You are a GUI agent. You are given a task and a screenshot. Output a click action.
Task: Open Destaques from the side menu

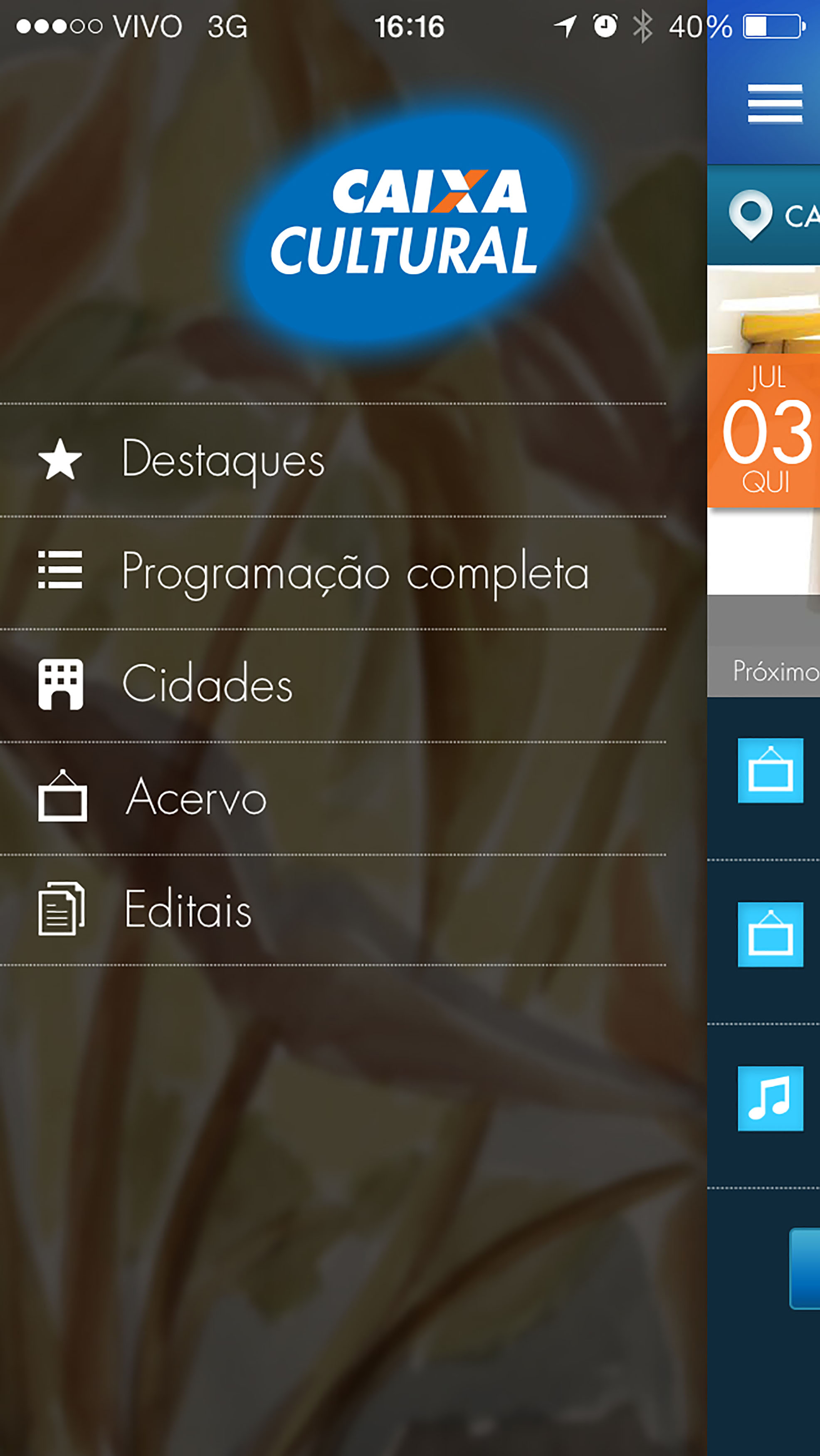coord(223,460)
